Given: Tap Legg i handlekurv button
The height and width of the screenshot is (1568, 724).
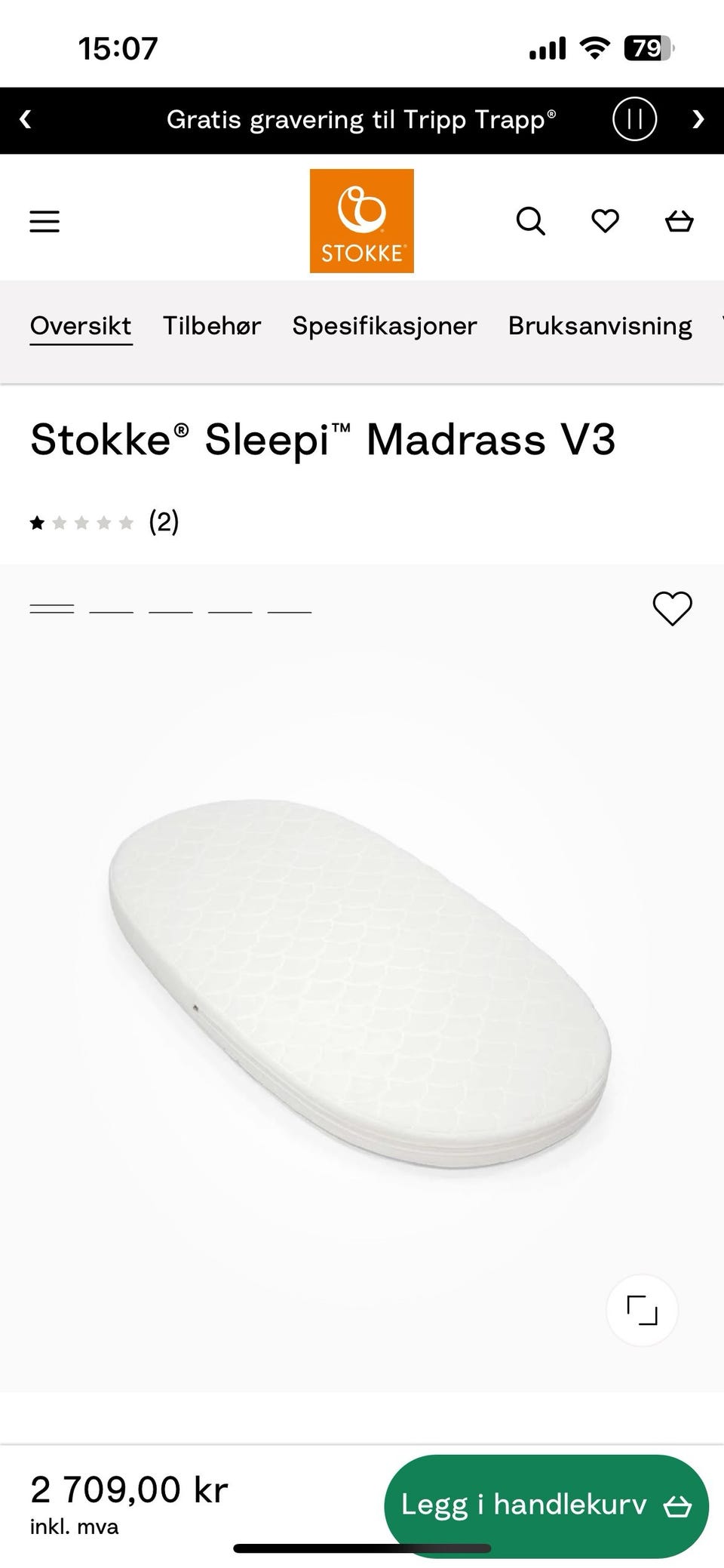Looking at the screenshot, I should 546,1505.
